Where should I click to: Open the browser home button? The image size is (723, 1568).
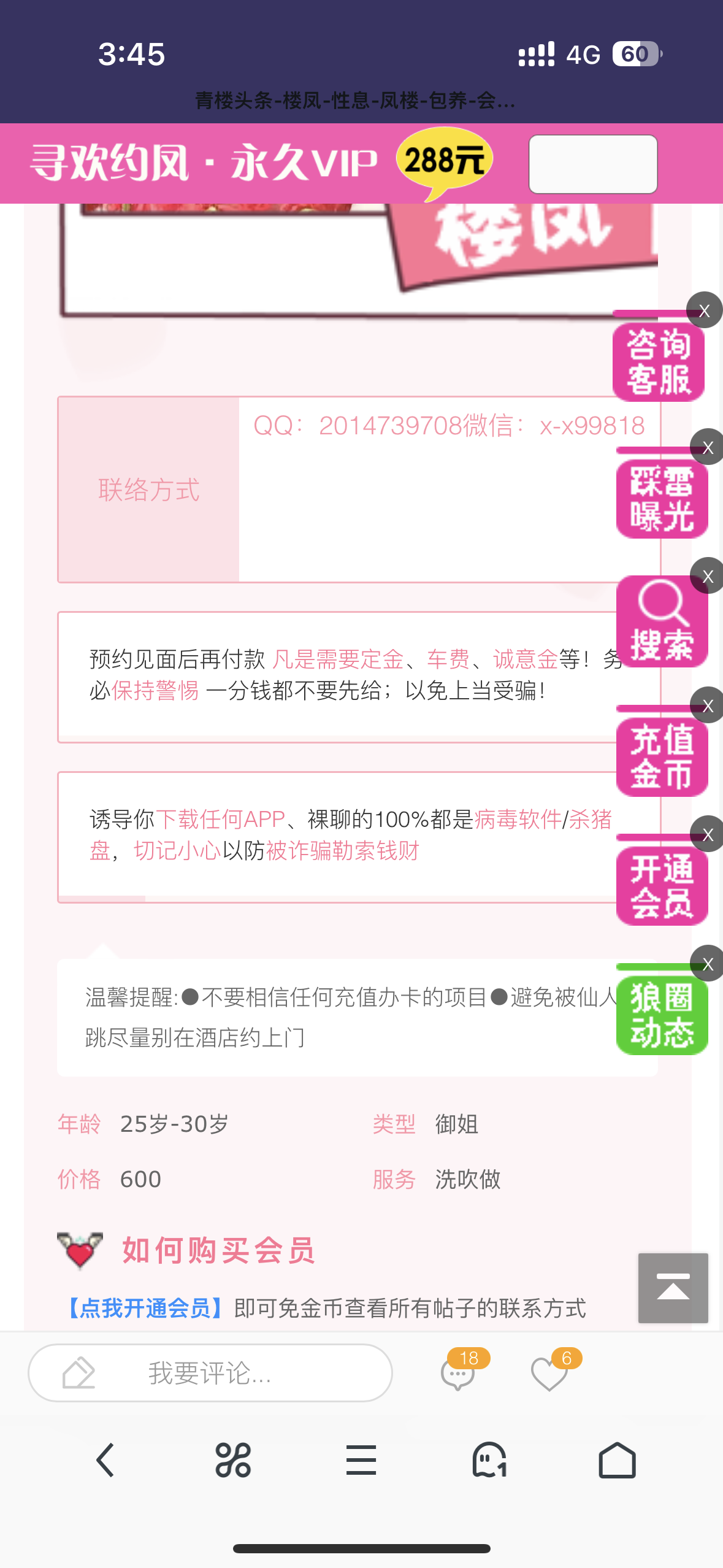point(617,1460)
